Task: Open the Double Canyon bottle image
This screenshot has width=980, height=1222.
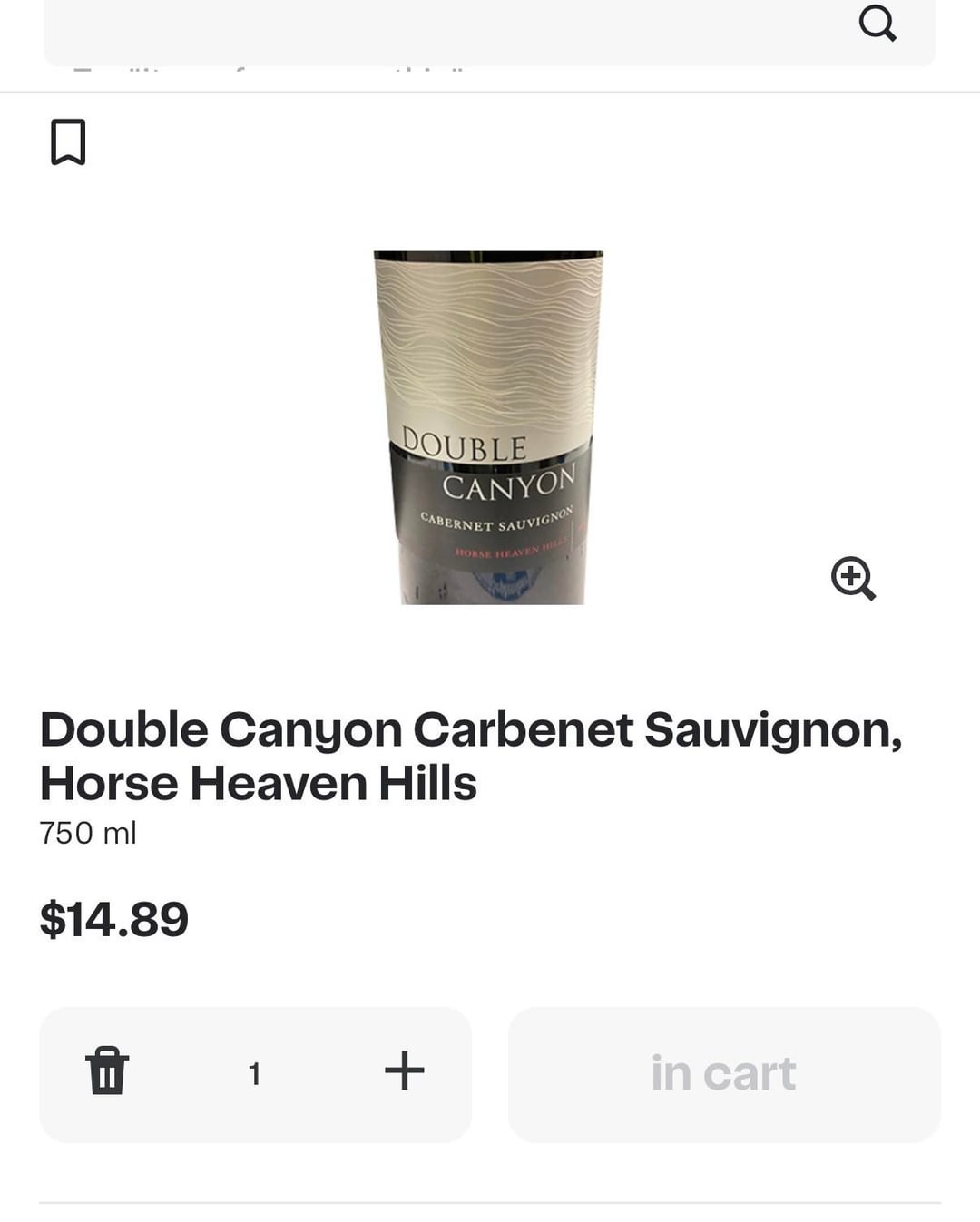Action: point(489,428)
